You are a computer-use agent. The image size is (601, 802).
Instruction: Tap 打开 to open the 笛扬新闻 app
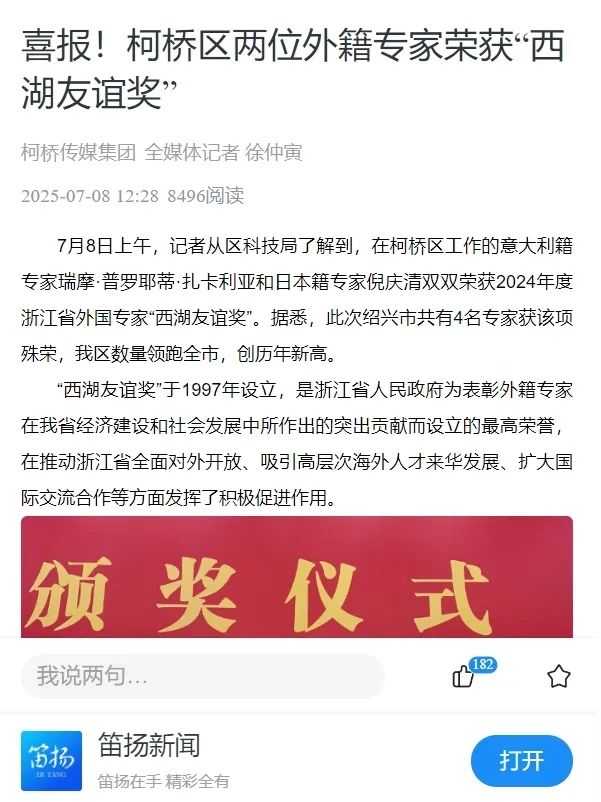pyautogui.click(x=521, y=760)
